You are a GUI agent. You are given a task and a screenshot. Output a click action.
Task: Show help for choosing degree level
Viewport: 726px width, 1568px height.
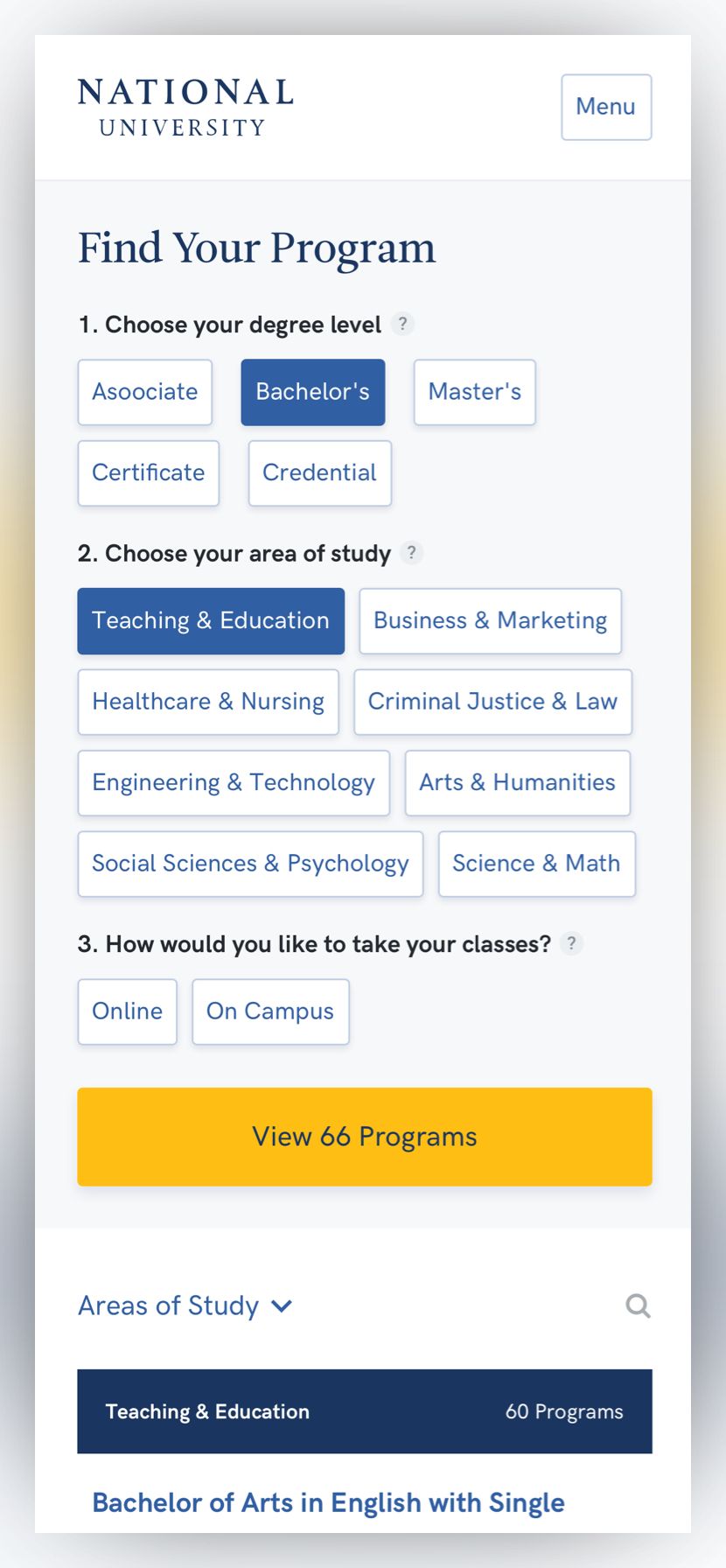(402, 324)
